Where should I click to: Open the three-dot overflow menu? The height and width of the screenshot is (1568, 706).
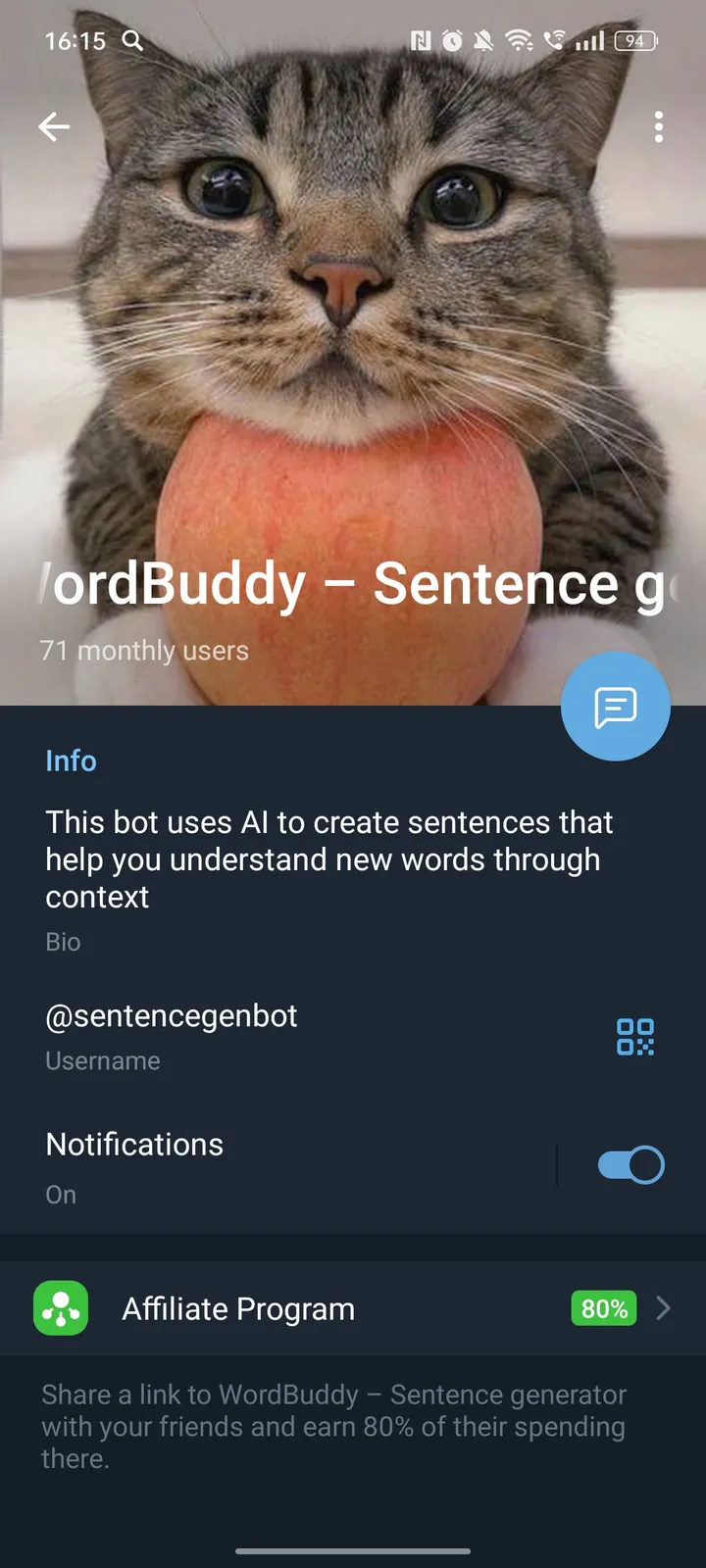click(658, 127)
